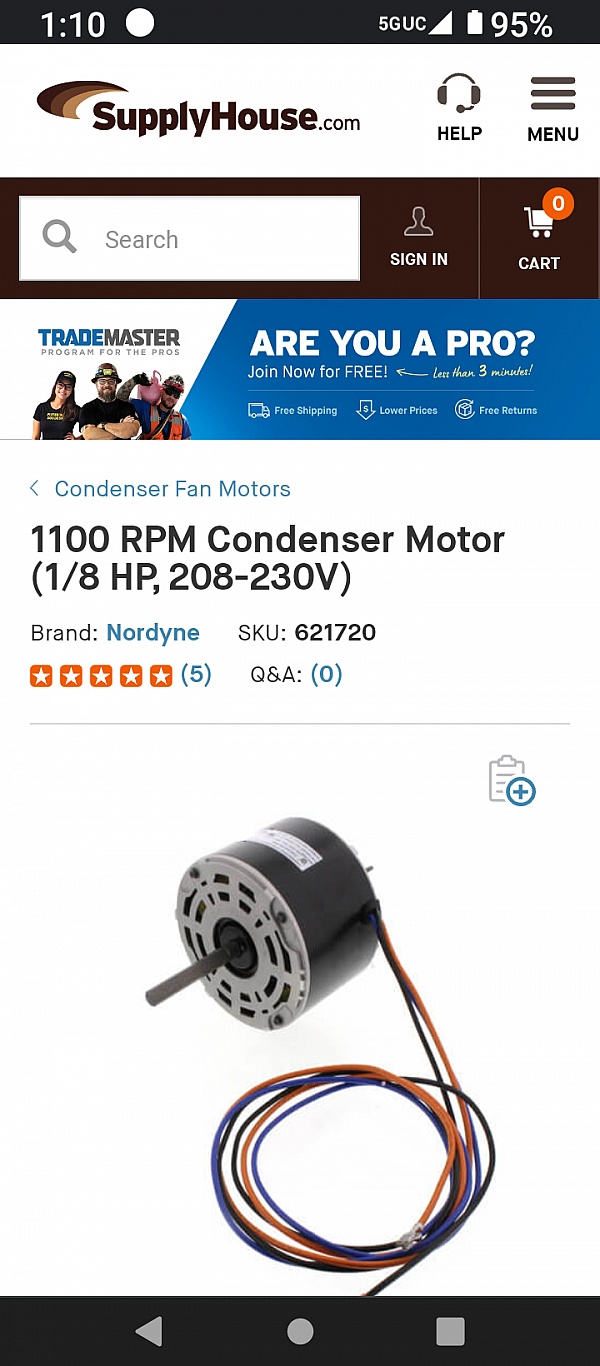Open the Q&A (0) link

pos(326,675)
